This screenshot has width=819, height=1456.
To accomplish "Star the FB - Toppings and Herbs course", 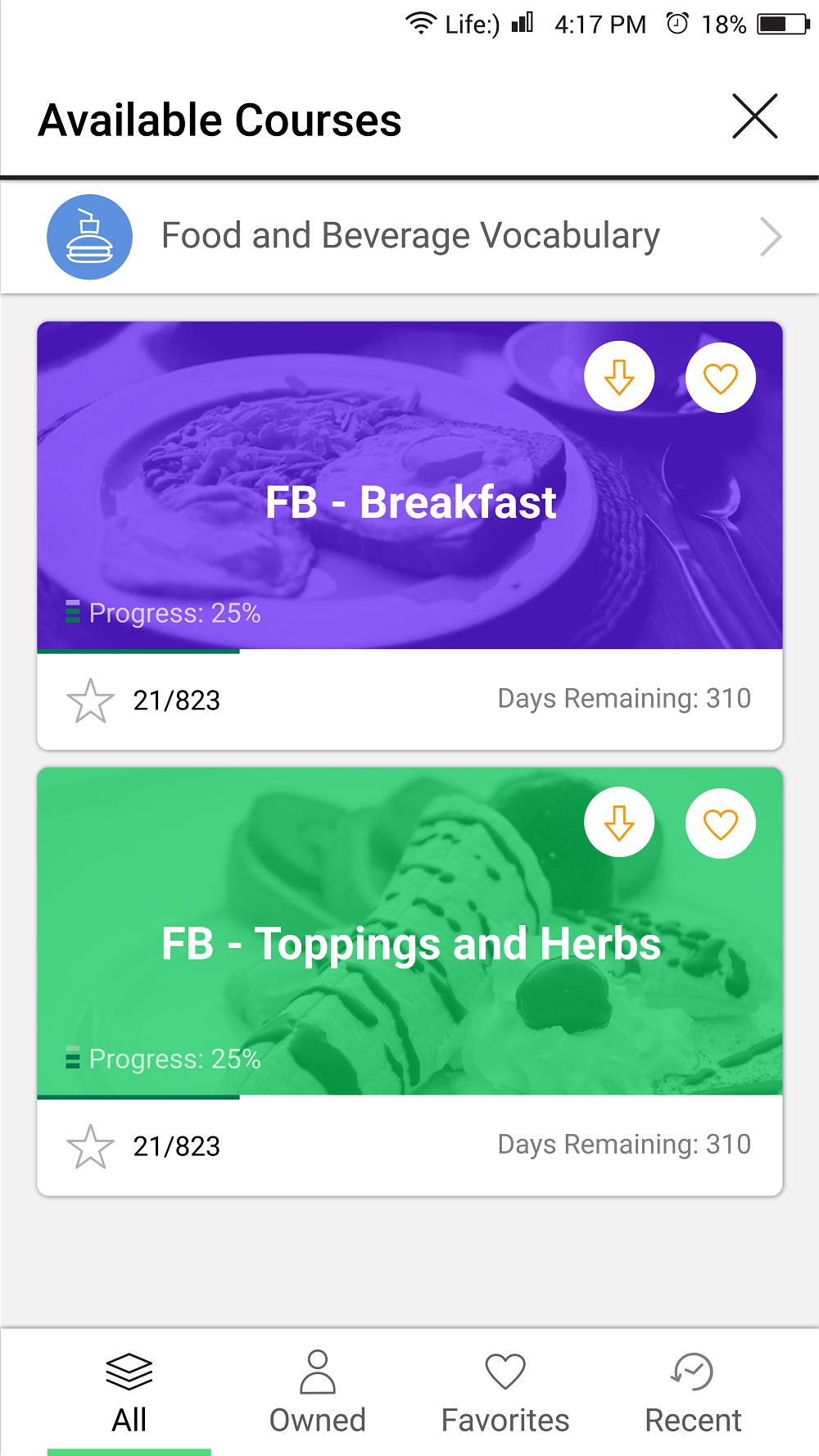I will click(x=90, y=1146).
